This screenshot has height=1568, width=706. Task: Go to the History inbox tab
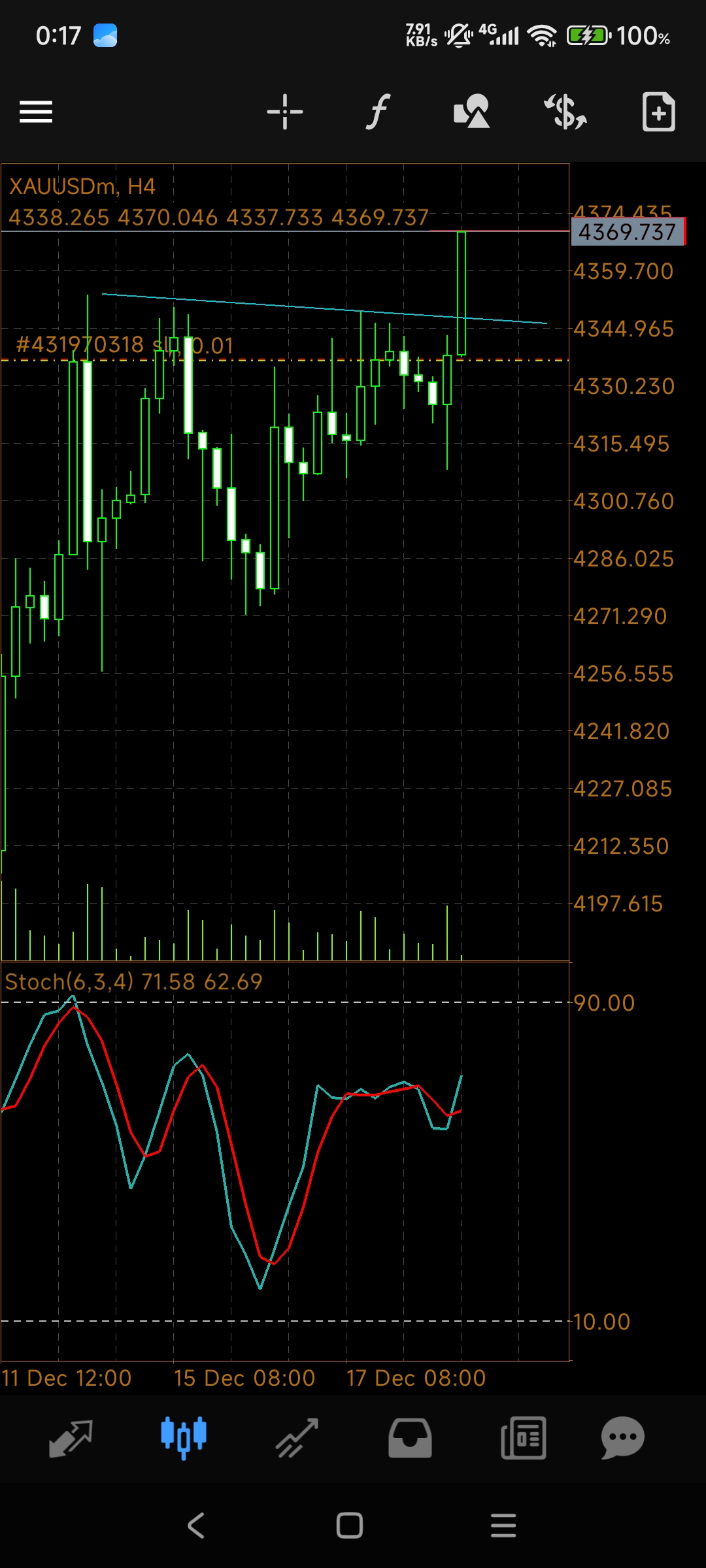pos(410,1438)
